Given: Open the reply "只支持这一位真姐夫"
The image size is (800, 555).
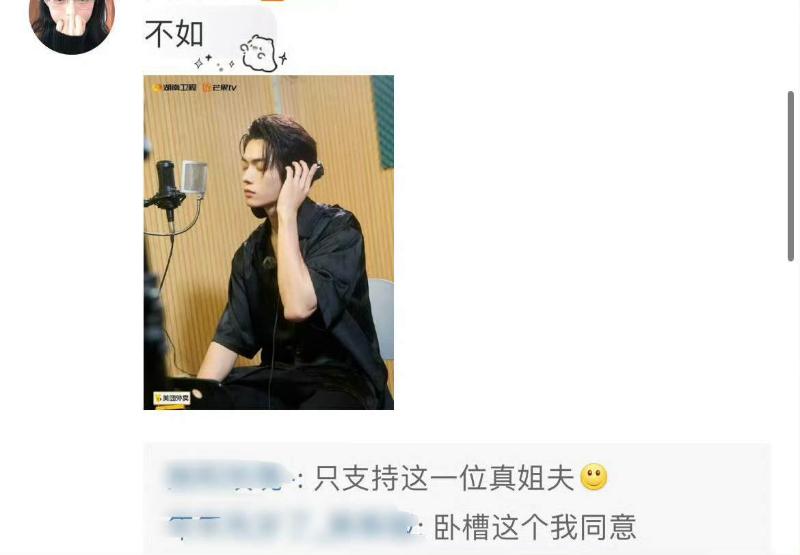Looking at the screenshot, I should pyautogui.click(x=444, y=478).
